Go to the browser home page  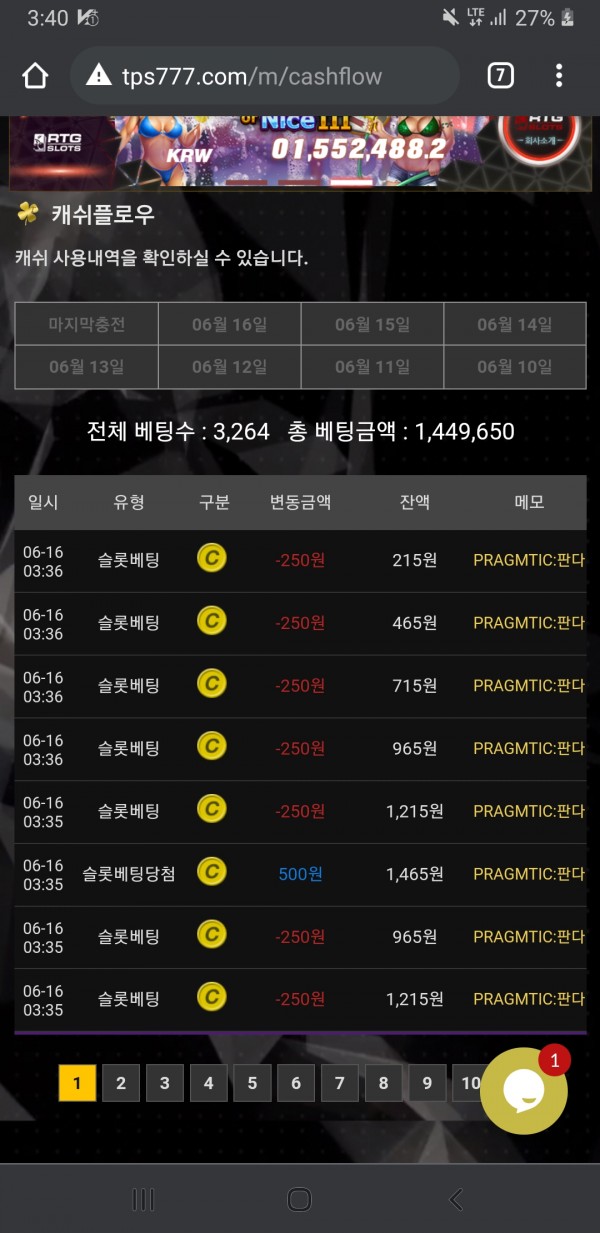point(35,76)
